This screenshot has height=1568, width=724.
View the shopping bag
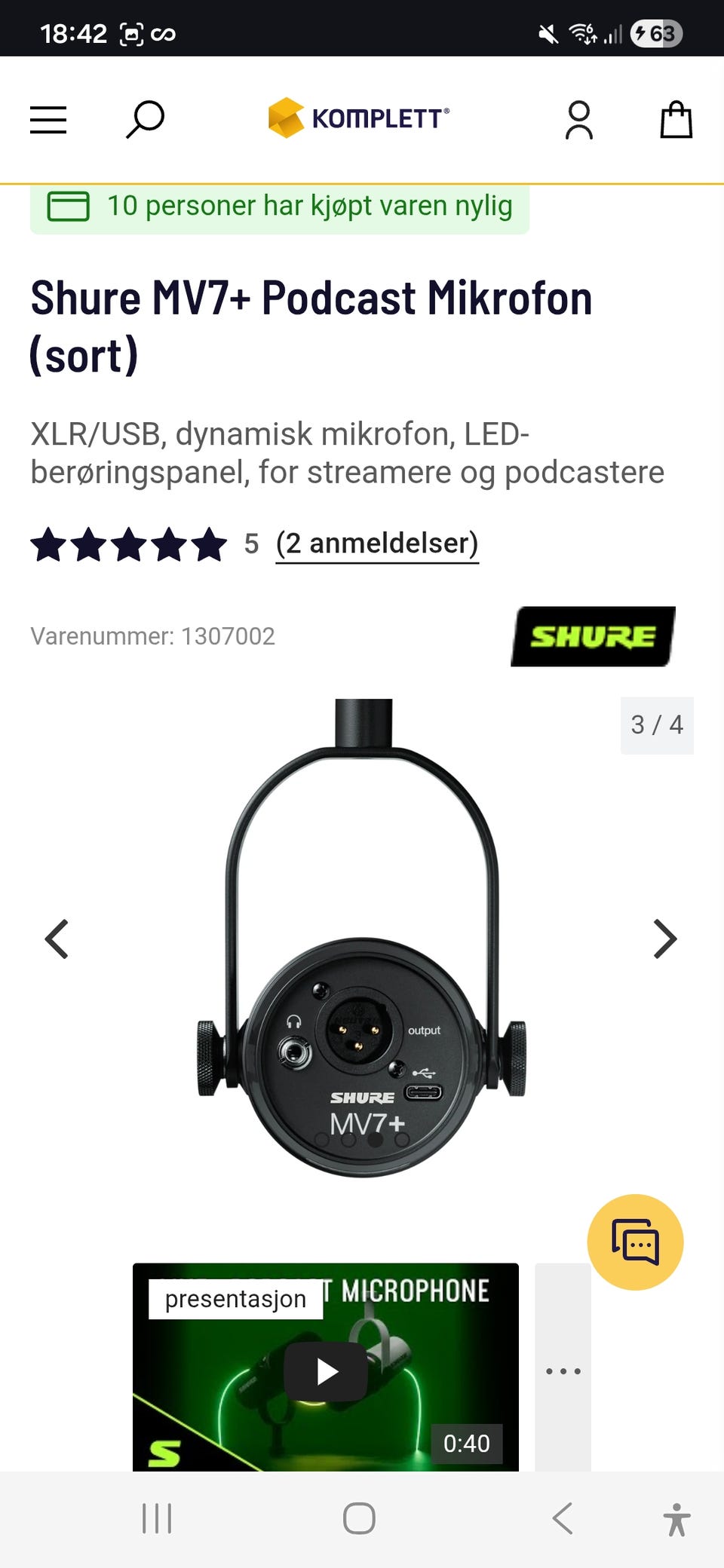click(676, 120)
